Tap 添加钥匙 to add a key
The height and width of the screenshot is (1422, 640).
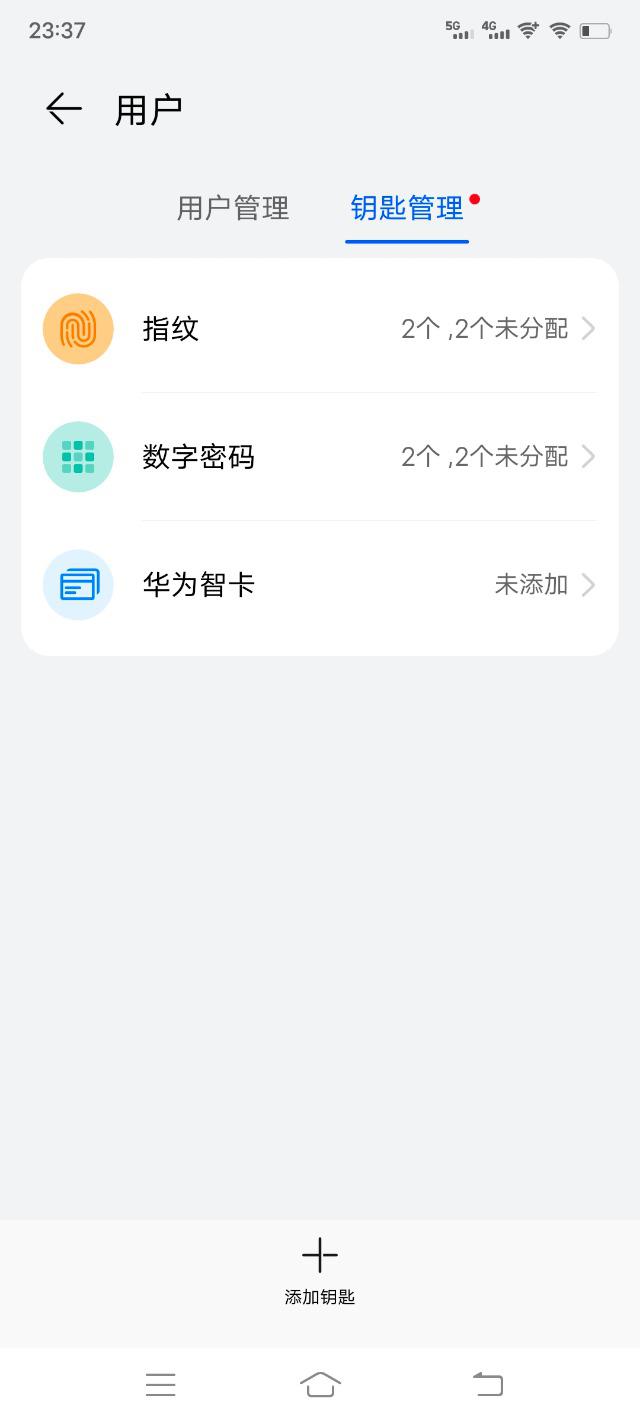(x=320, y=1271)
